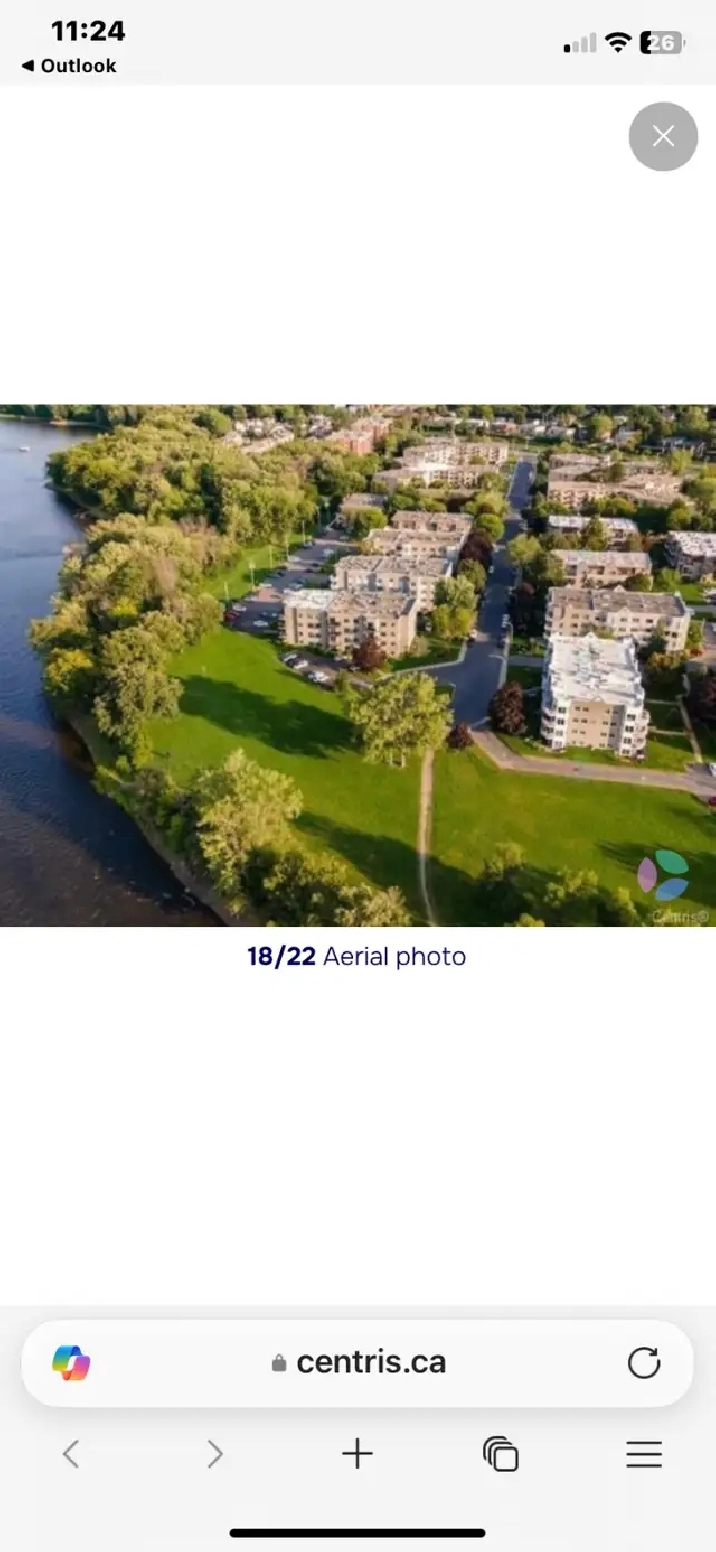Image resolution: width=716 pixels, height=1552 pixels.
Task: Close the photo viewer
Action: point(663,136)
